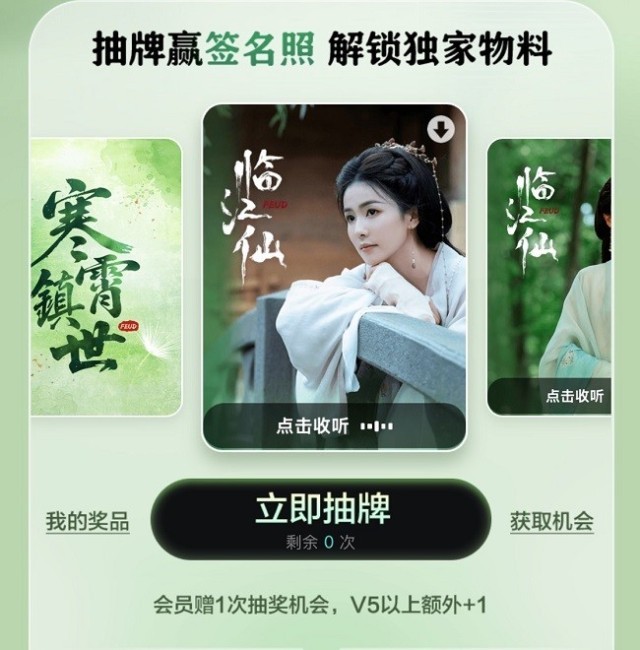The width and height of the screenshot is (640, 650).
Task: Tap 点击收听 on the right 临江仙 card
Action: click(574, 396)
